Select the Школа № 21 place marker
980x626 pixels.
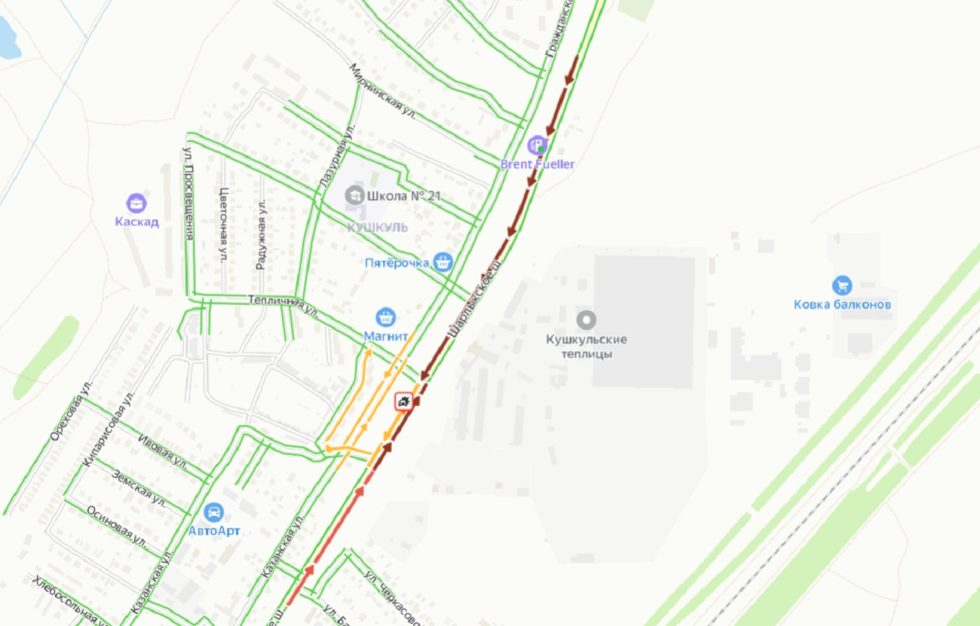tap(355, 195)
